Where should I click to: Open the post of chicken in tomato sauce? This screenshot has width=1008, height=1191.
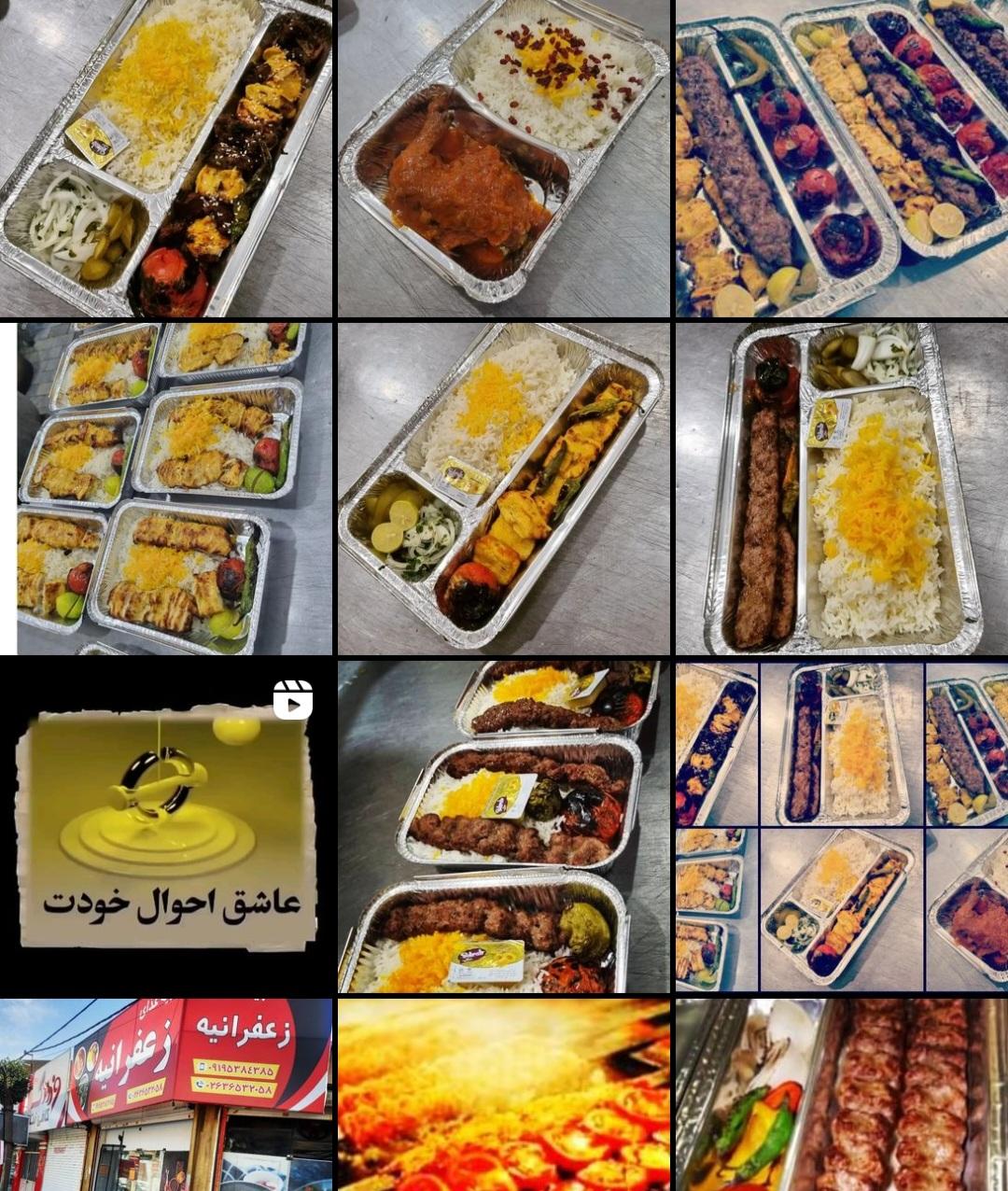[503, 157]
